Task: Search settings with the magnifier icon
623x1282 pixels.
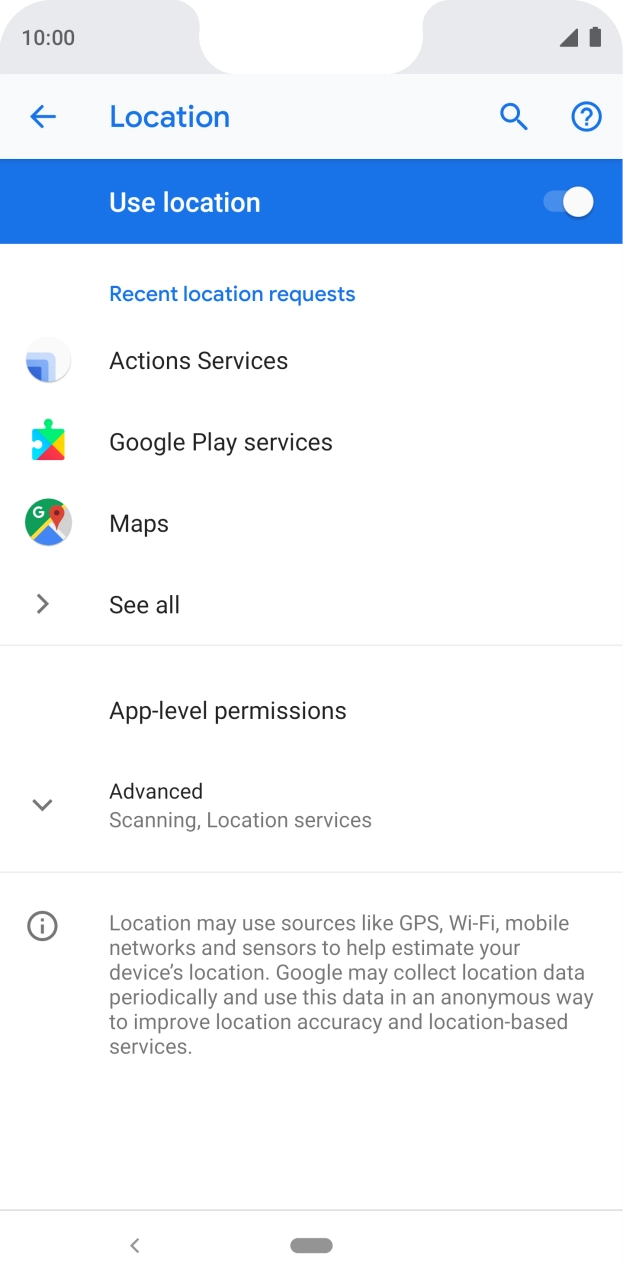Action: 514,117
